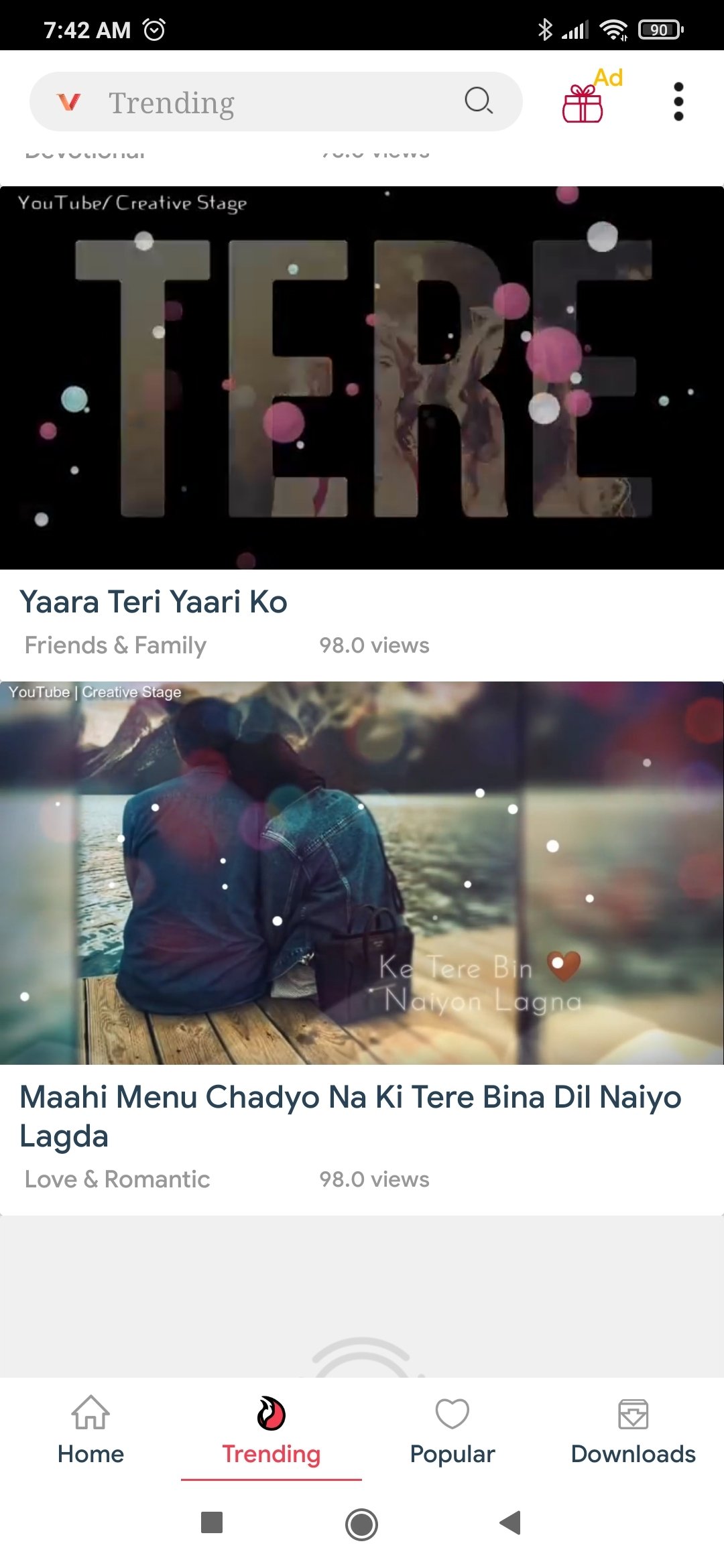Go to the Home tab
724x1568 pixels.
90,1429
